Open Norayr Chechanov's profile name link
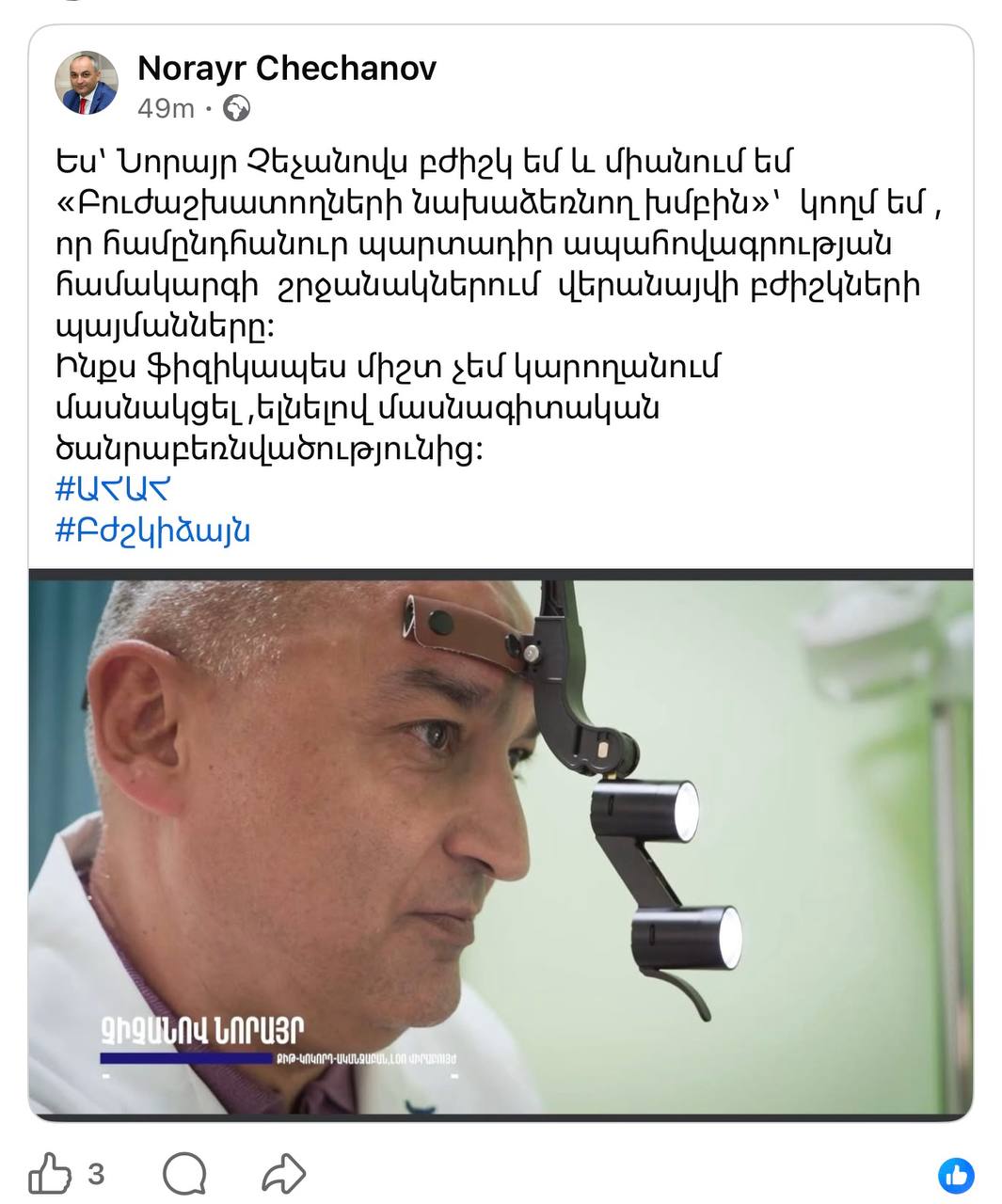The height and width of the screenshot is (1204, 1002). coord(287,69)
